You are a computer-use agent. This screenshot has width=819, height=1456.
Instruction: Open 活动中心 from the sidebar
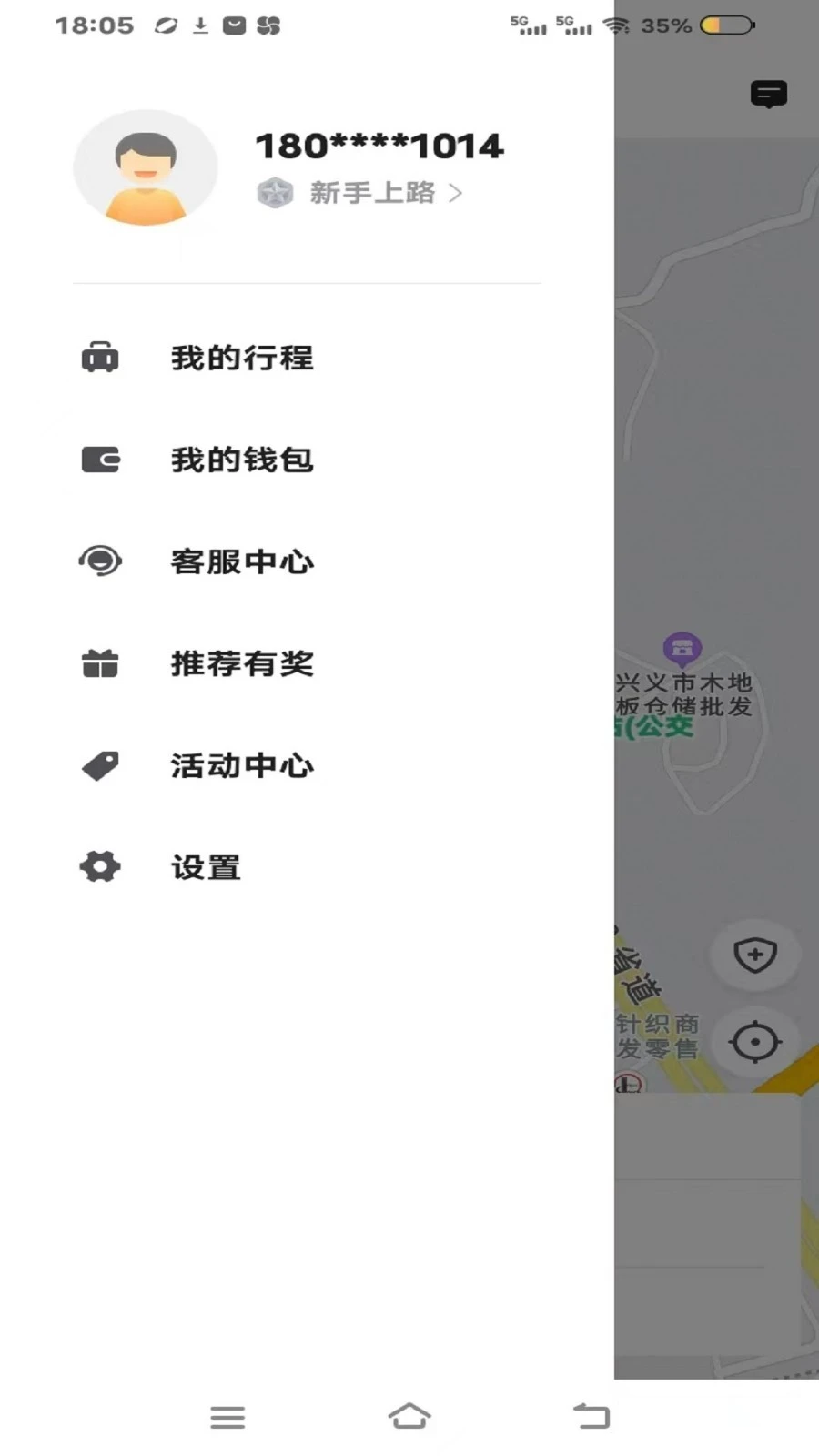tap(241, 765)
